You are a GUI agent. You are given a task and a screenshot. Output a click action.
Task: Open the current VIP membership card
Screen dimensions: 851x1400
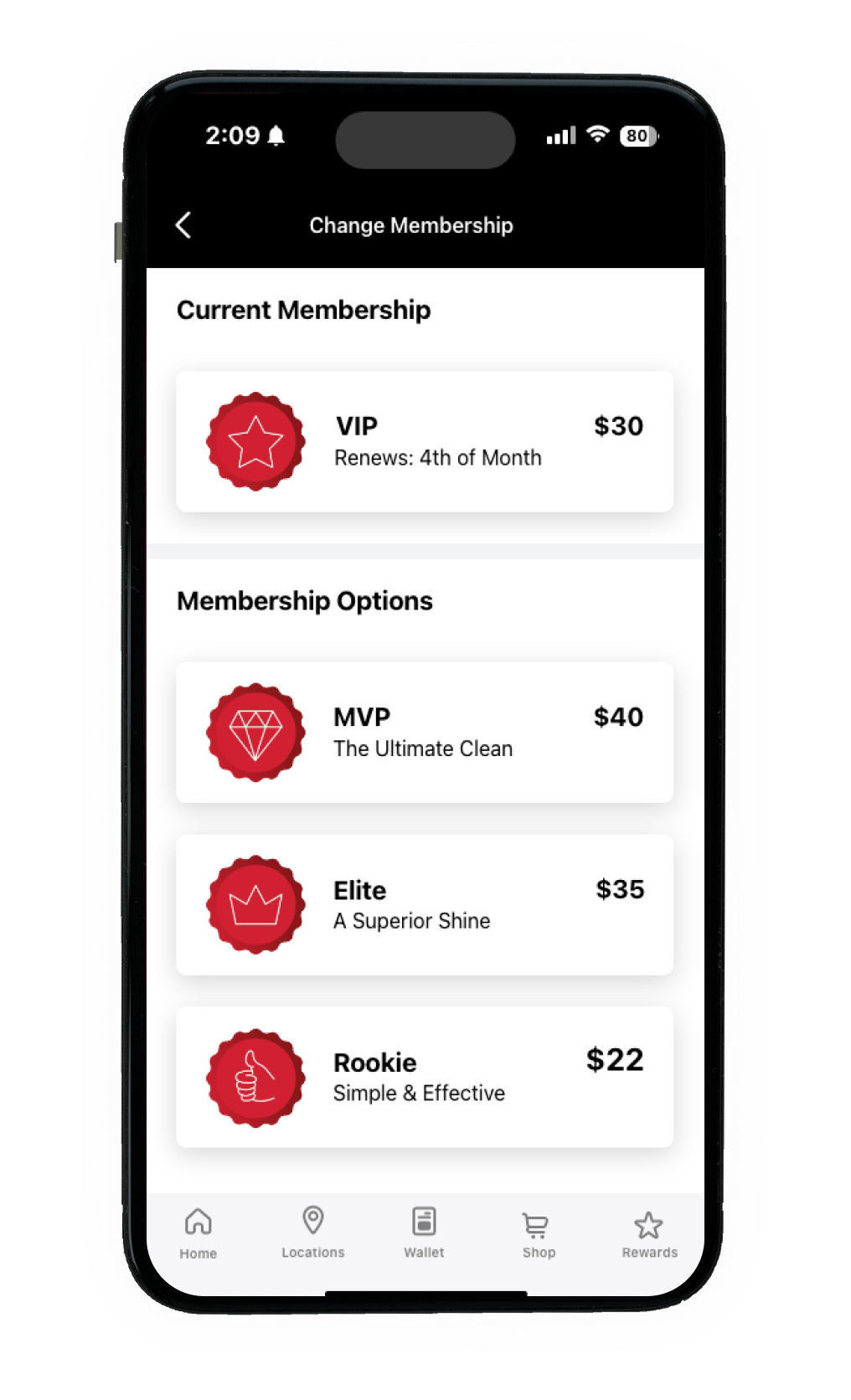click(425, 441)
